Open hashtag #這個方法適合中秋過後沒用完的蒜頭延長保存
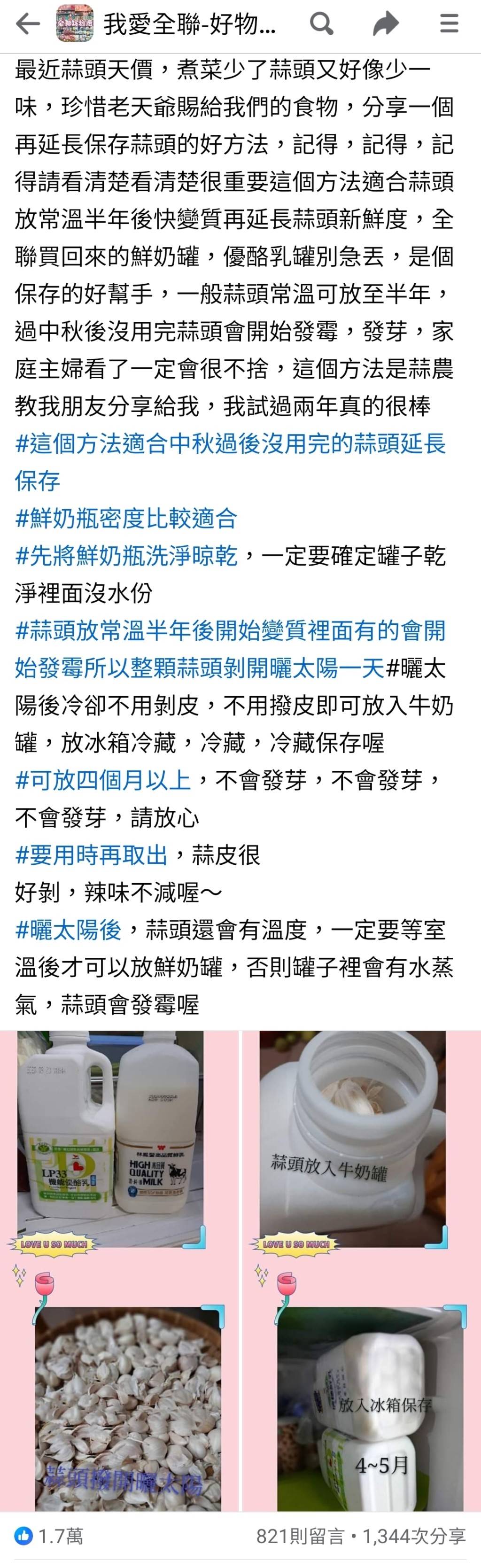The image size is (481, 1568). [x=230, y=444]
